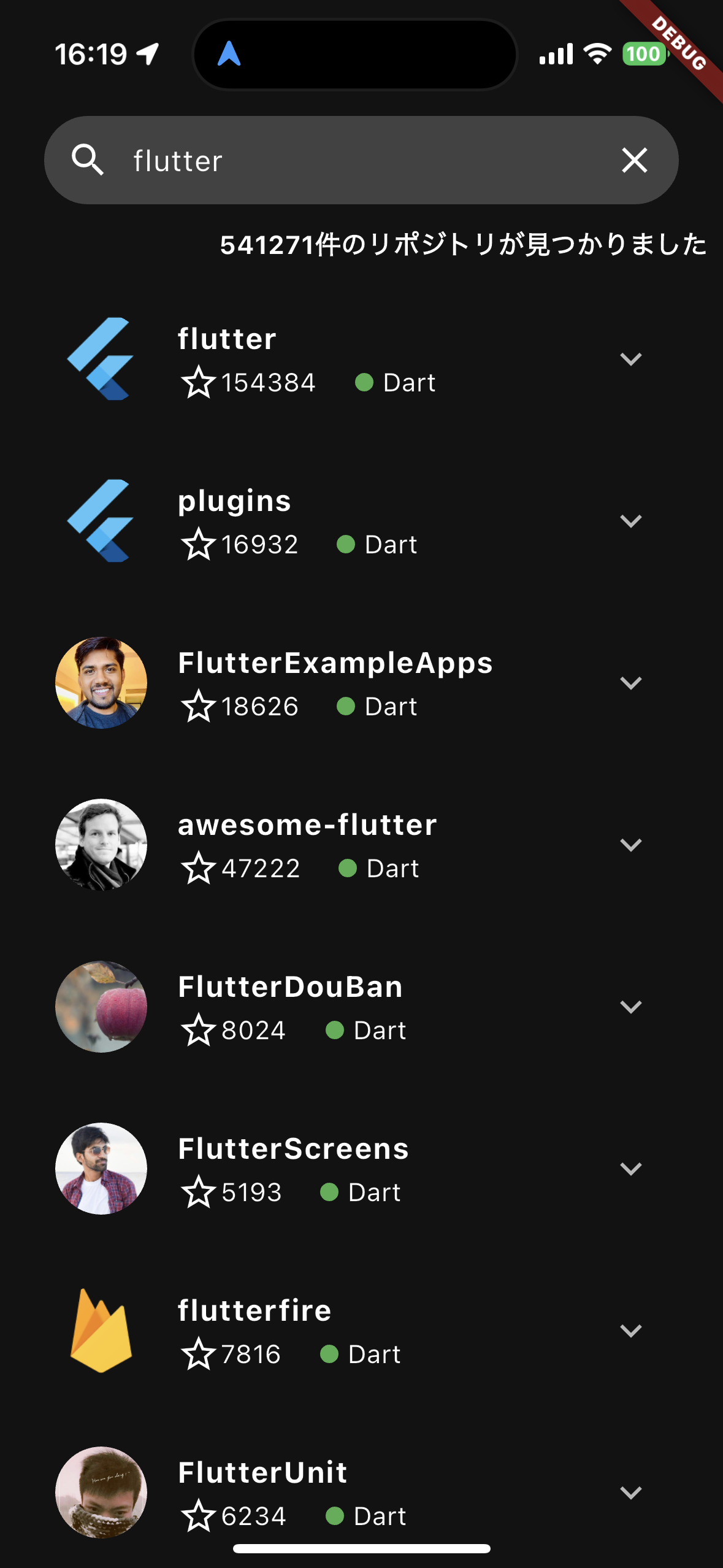Click the awesome-flutter author's profile picture
This screenshot has height=1568, width=723.
pyautogui.click(x=101, y=844)
